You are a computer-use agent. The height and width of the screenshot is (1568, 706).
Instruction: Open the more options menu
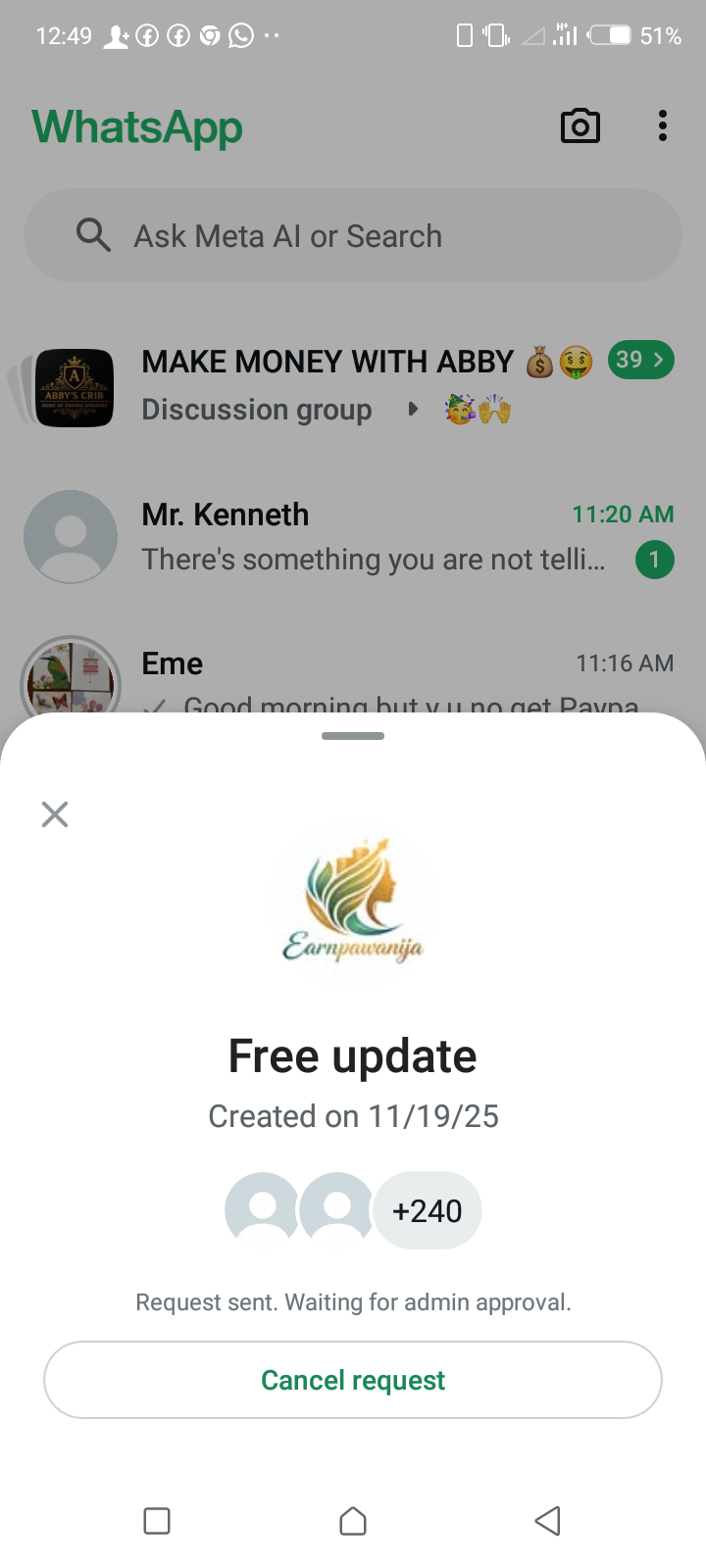663,126
